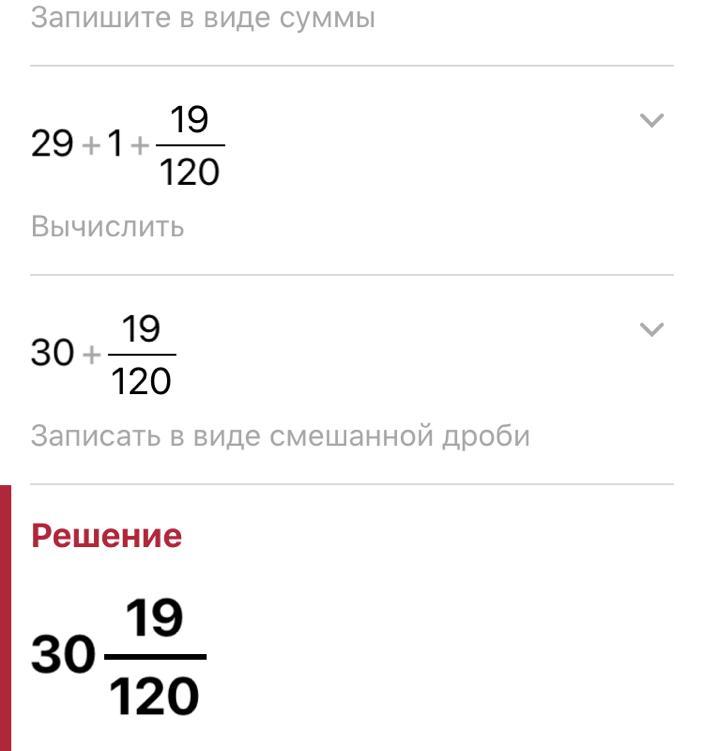Expand the step 30 + 19/120
Image resolution: width=704 pixels, height=751 pixels.
[651, 330]
